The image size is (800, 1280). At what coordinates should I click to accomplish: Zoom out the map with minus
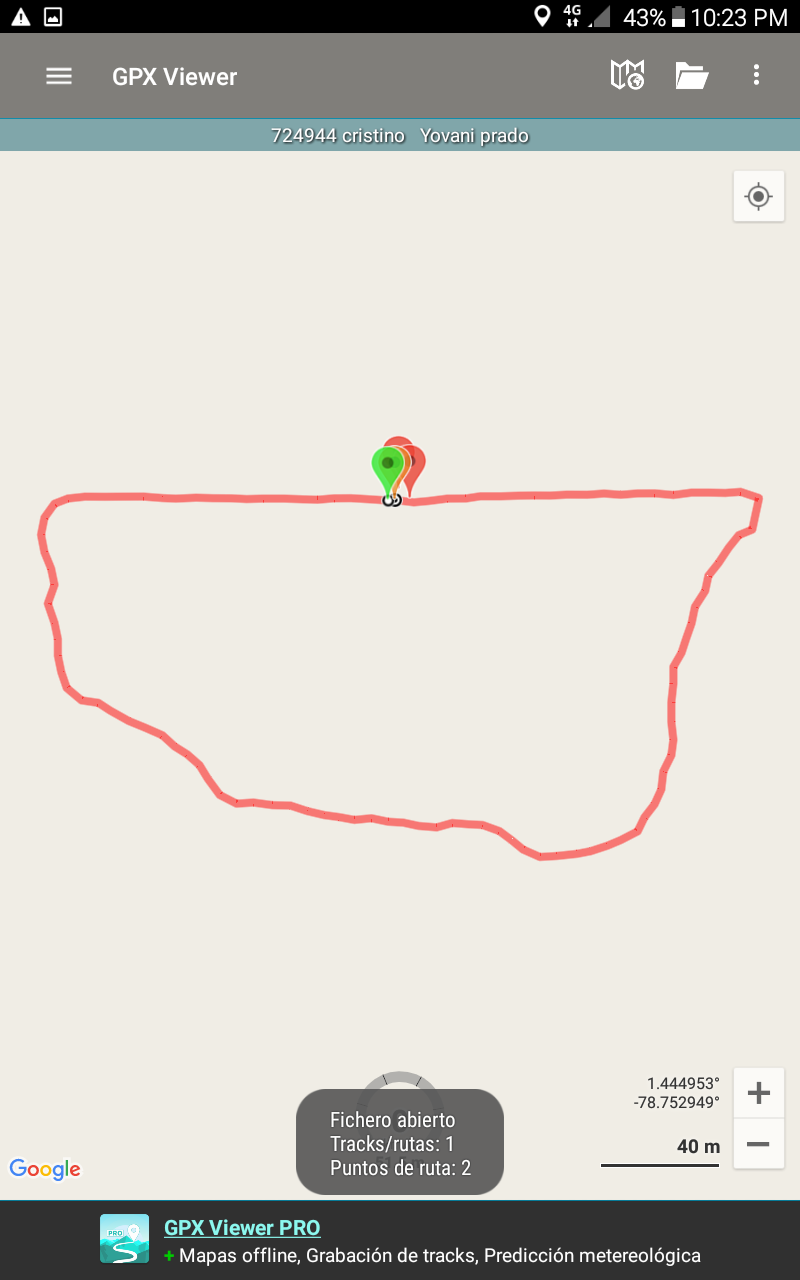tap(758, 1144)
